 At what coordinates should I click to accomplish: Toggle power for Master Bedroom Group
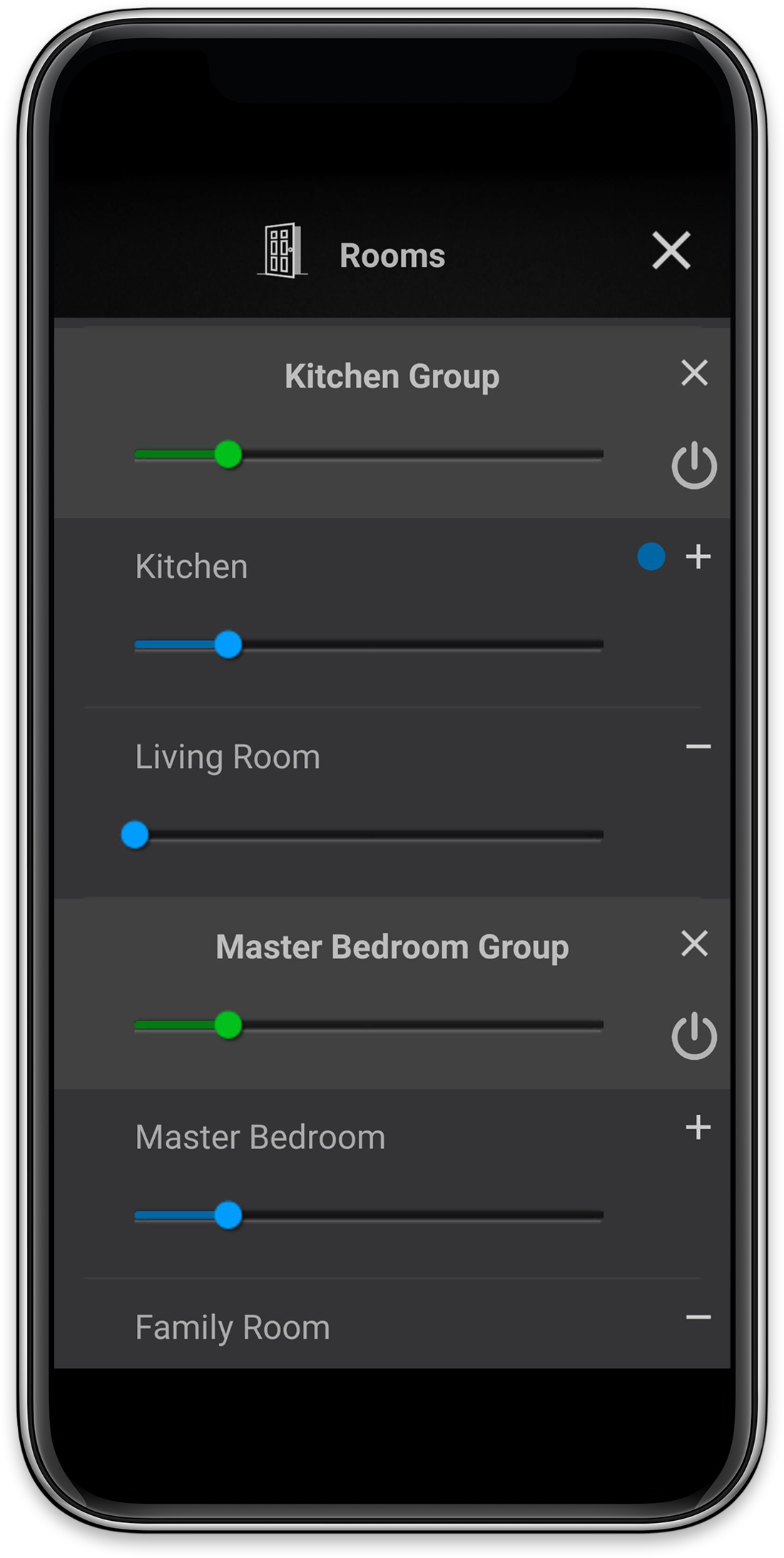point(694,1036)
